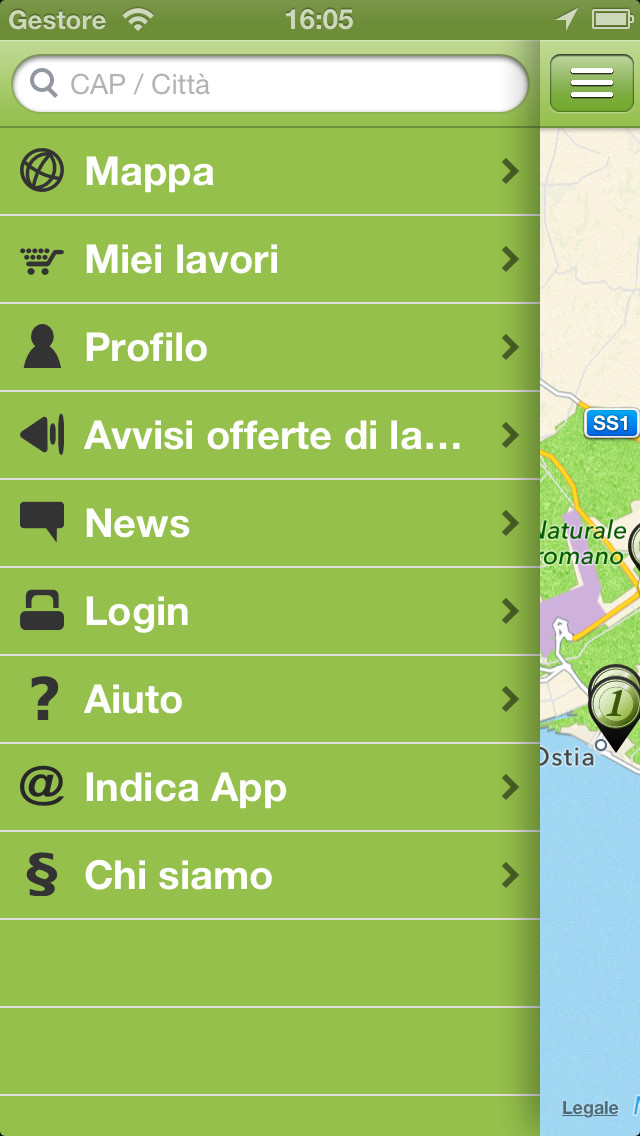
Task: Open Aiuto help page
Action: pyautogui.click(x=270, y=699)
